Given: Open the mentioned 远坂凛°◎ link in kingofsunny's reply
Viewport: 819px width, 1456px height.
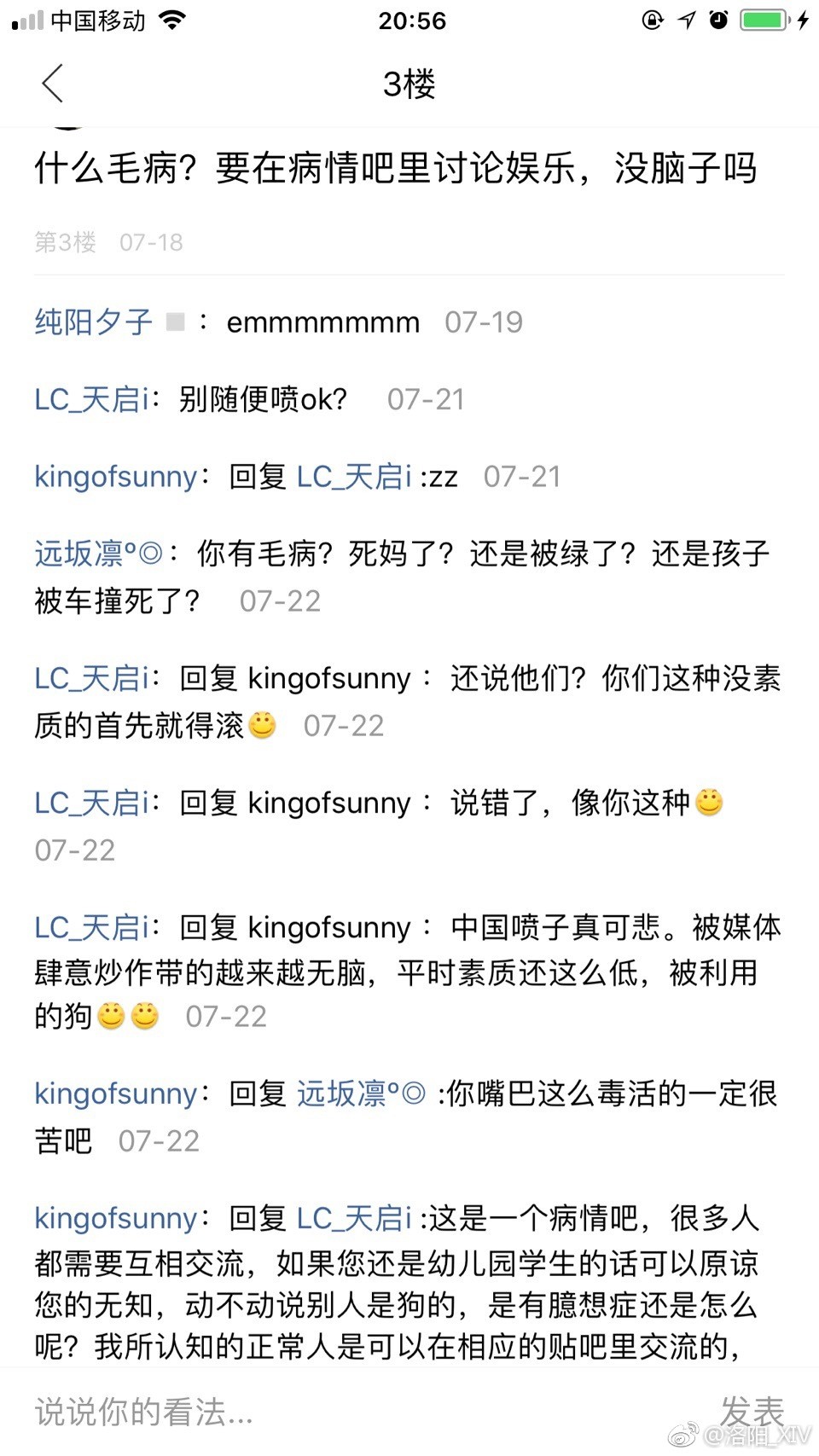Looking at the screenshot, I should [360, 1093].
